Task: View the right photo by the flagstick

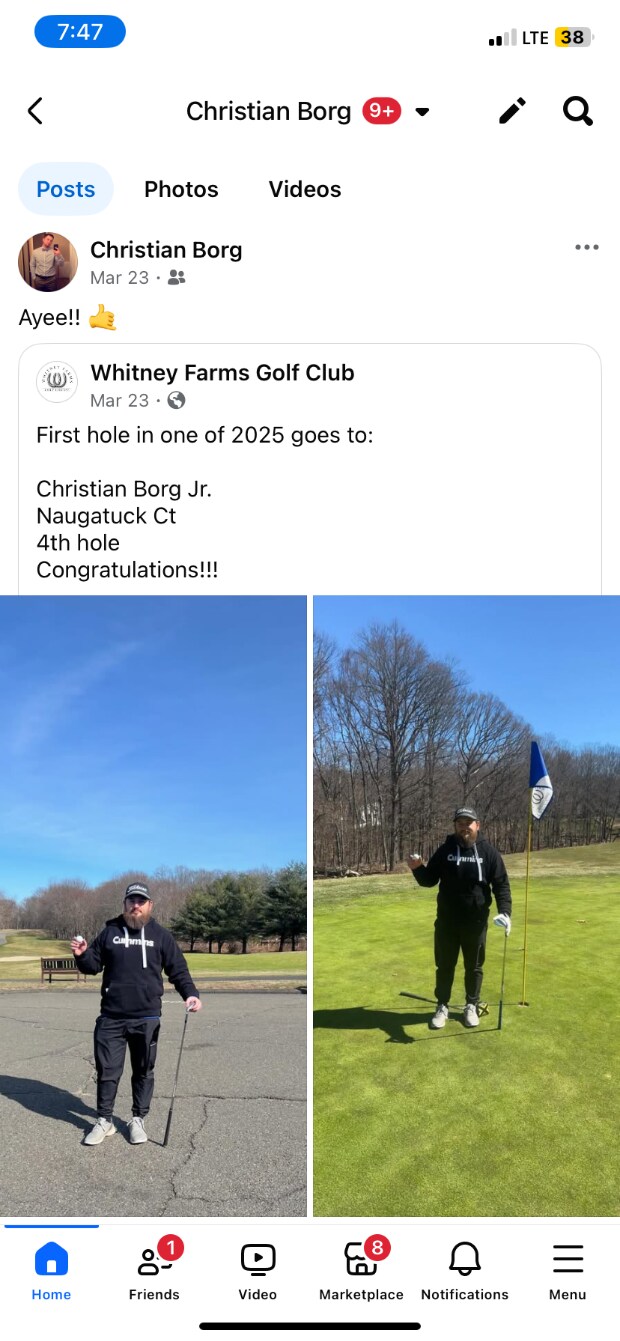Action: pos(466,905)
